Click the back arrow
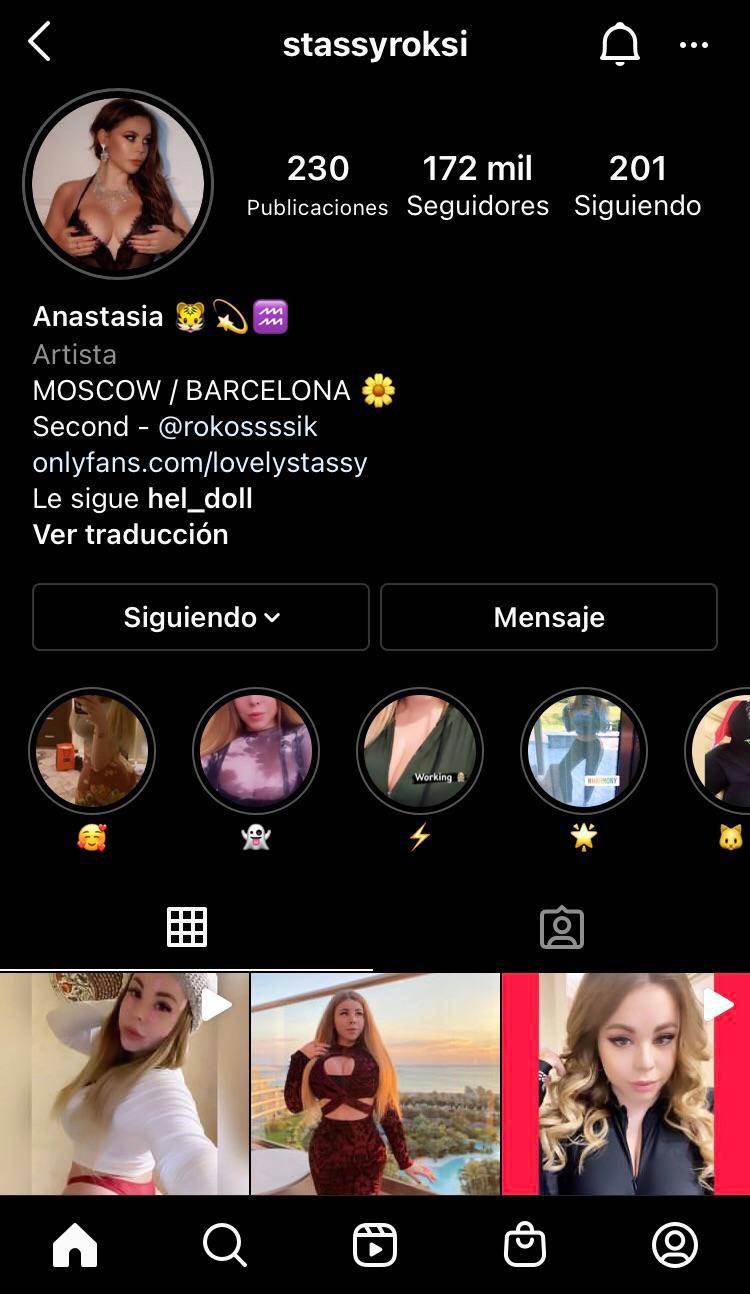 [40, 43]
